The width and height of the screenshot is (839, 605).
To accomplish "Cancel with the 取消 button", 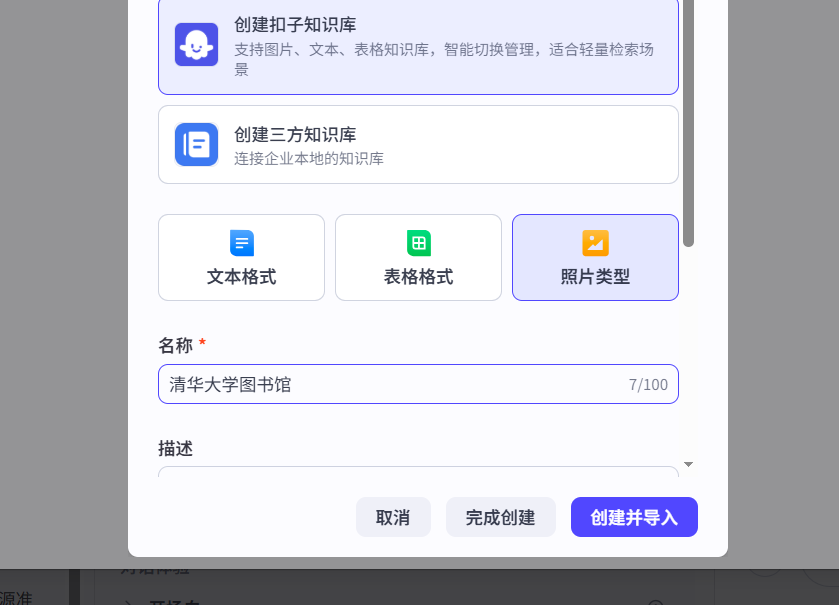I will (x=393, y=517).
